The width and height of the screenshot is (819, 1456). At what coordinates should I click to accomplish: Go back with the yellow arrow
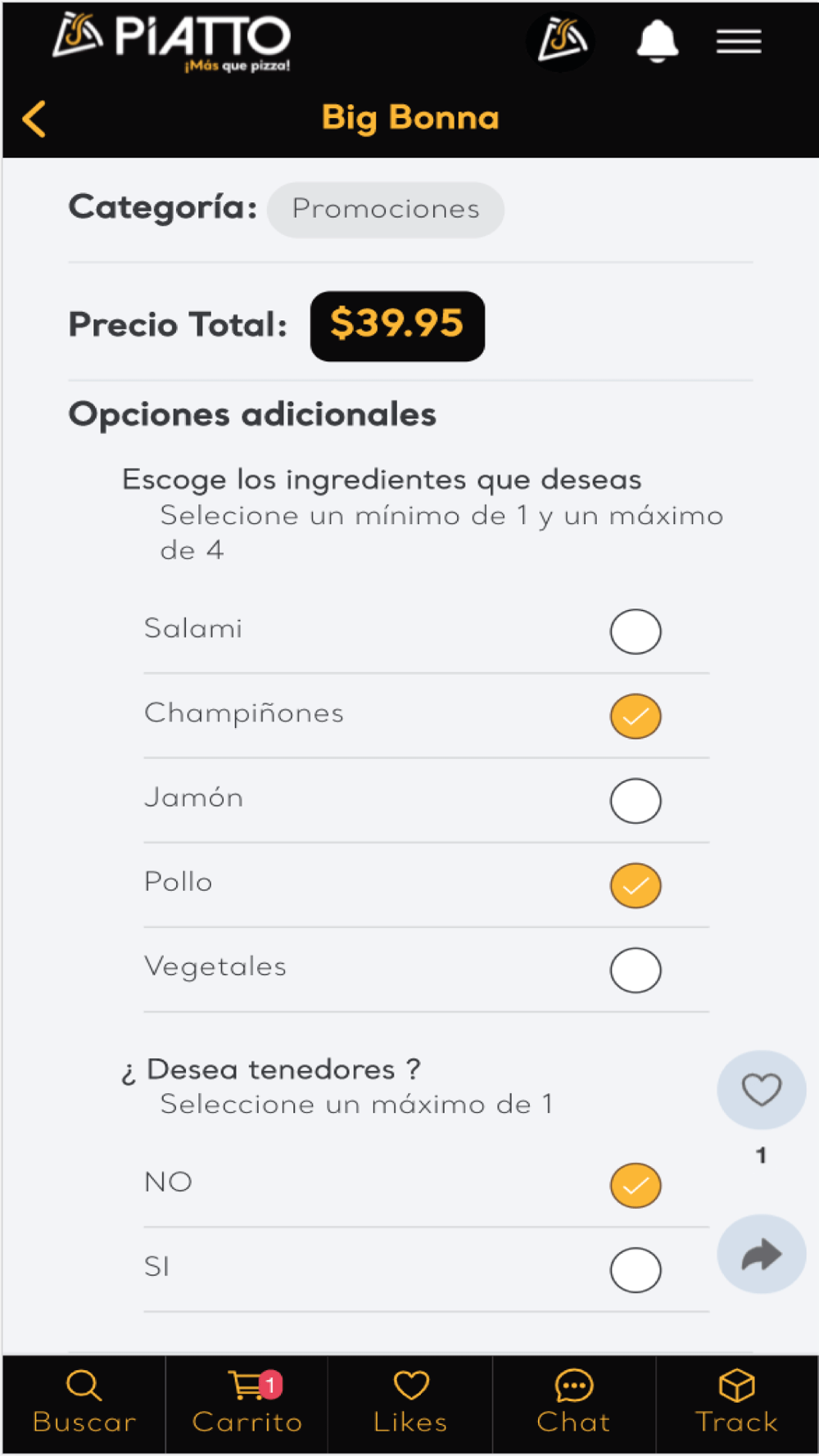point(34,119)
